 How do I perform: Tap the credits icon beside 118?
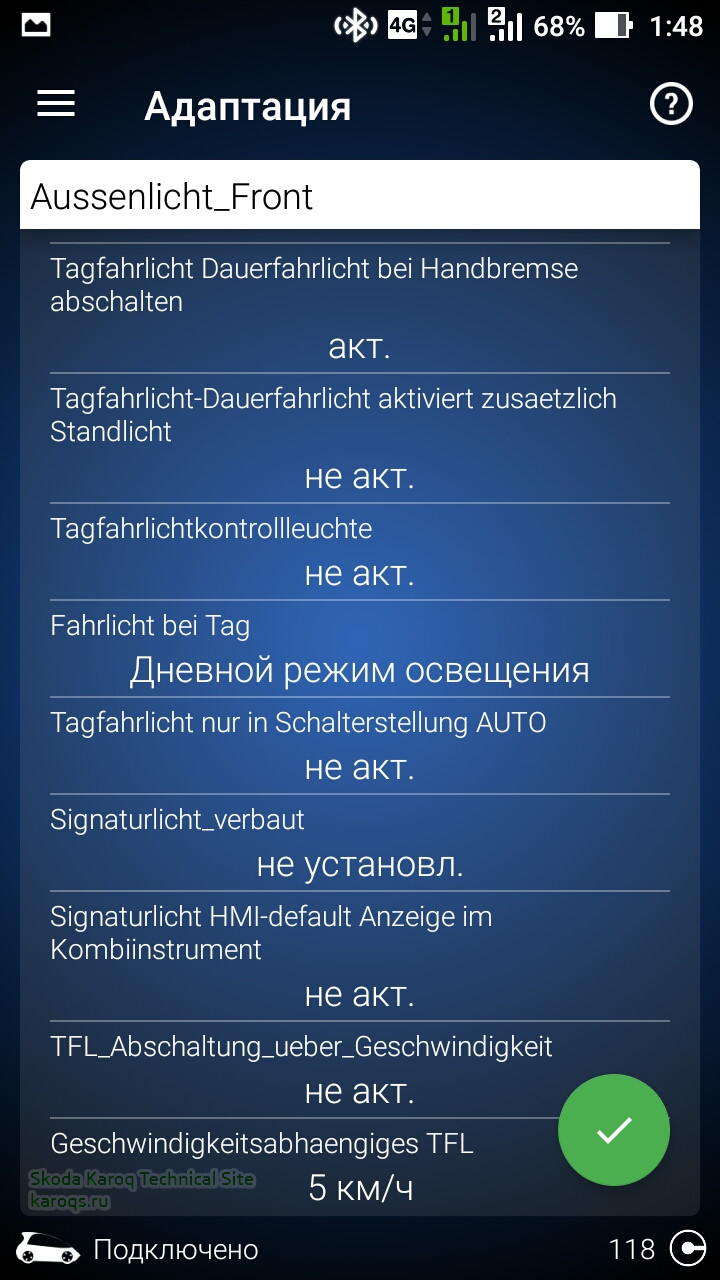pyautogui.click(x=687, y=1249)
